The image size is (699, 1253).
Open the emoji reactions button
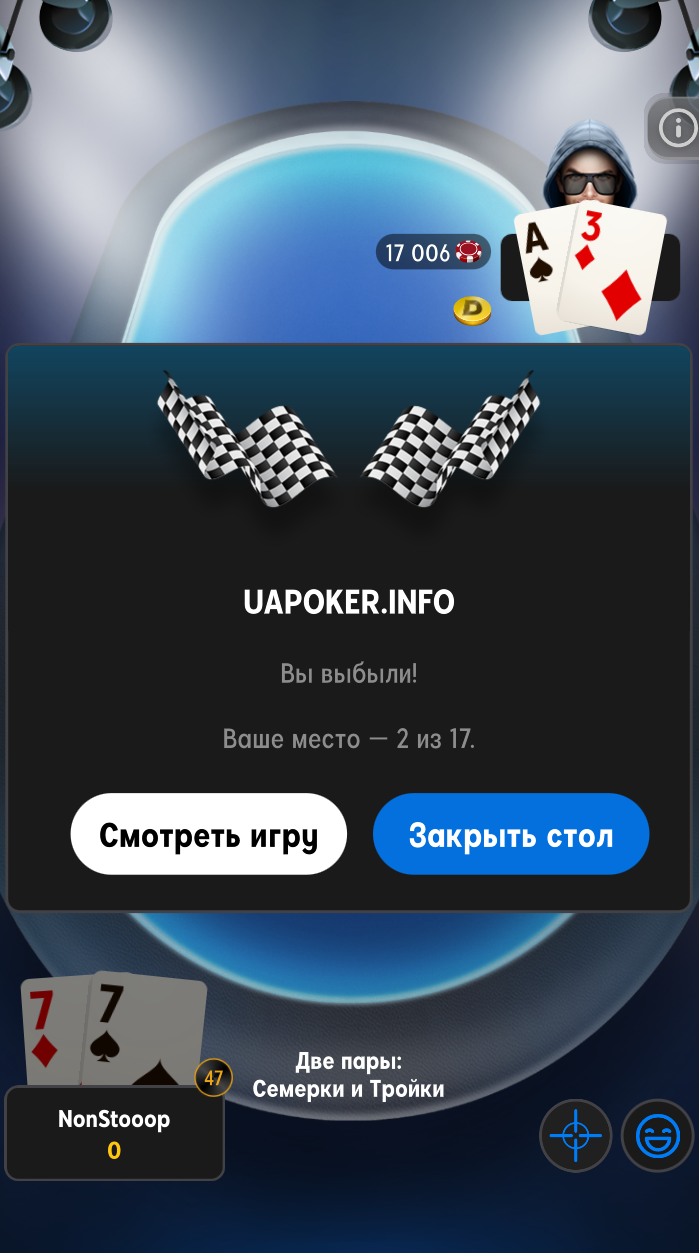[x=658, y=1135]
